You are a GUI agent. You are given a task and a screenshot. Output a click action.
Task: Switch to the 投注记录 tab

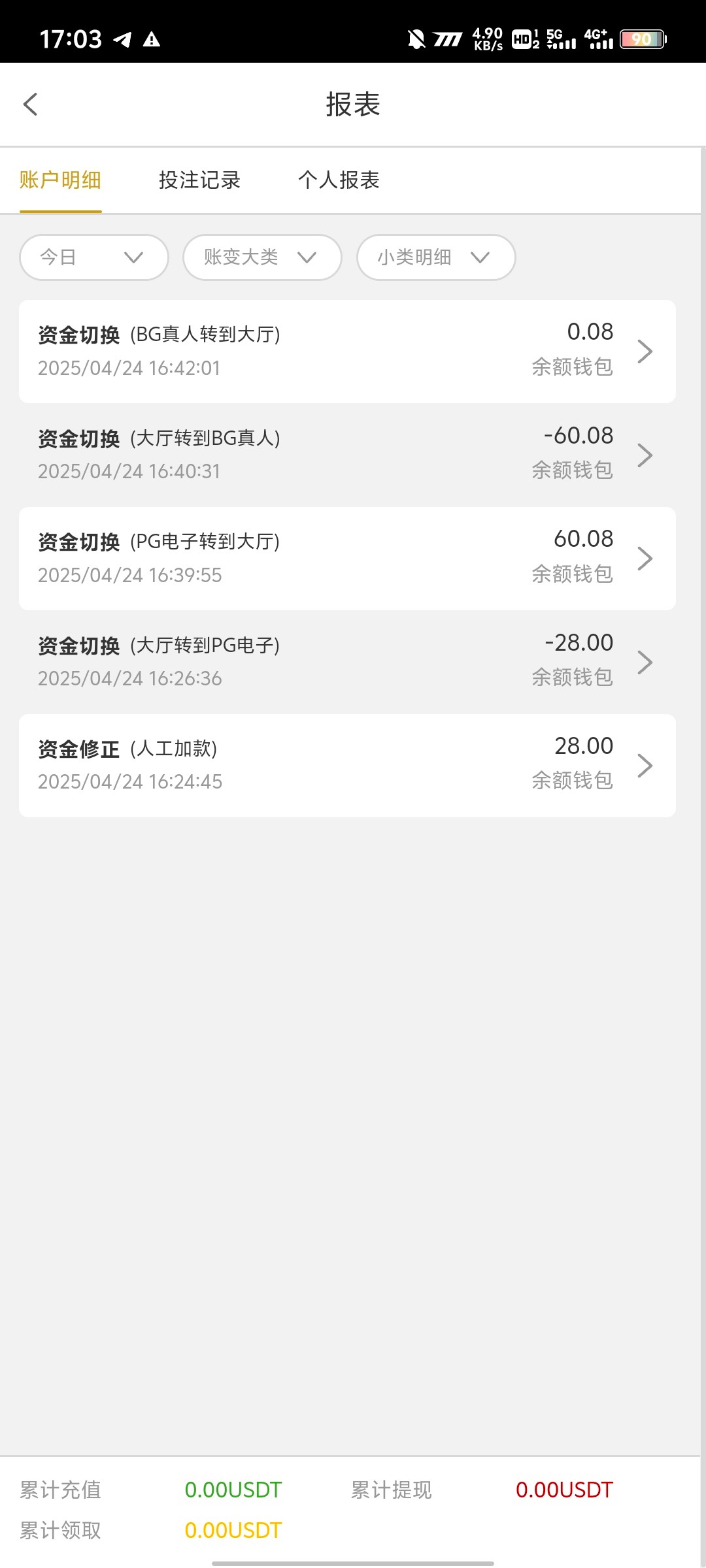click(x=199, y=180)
